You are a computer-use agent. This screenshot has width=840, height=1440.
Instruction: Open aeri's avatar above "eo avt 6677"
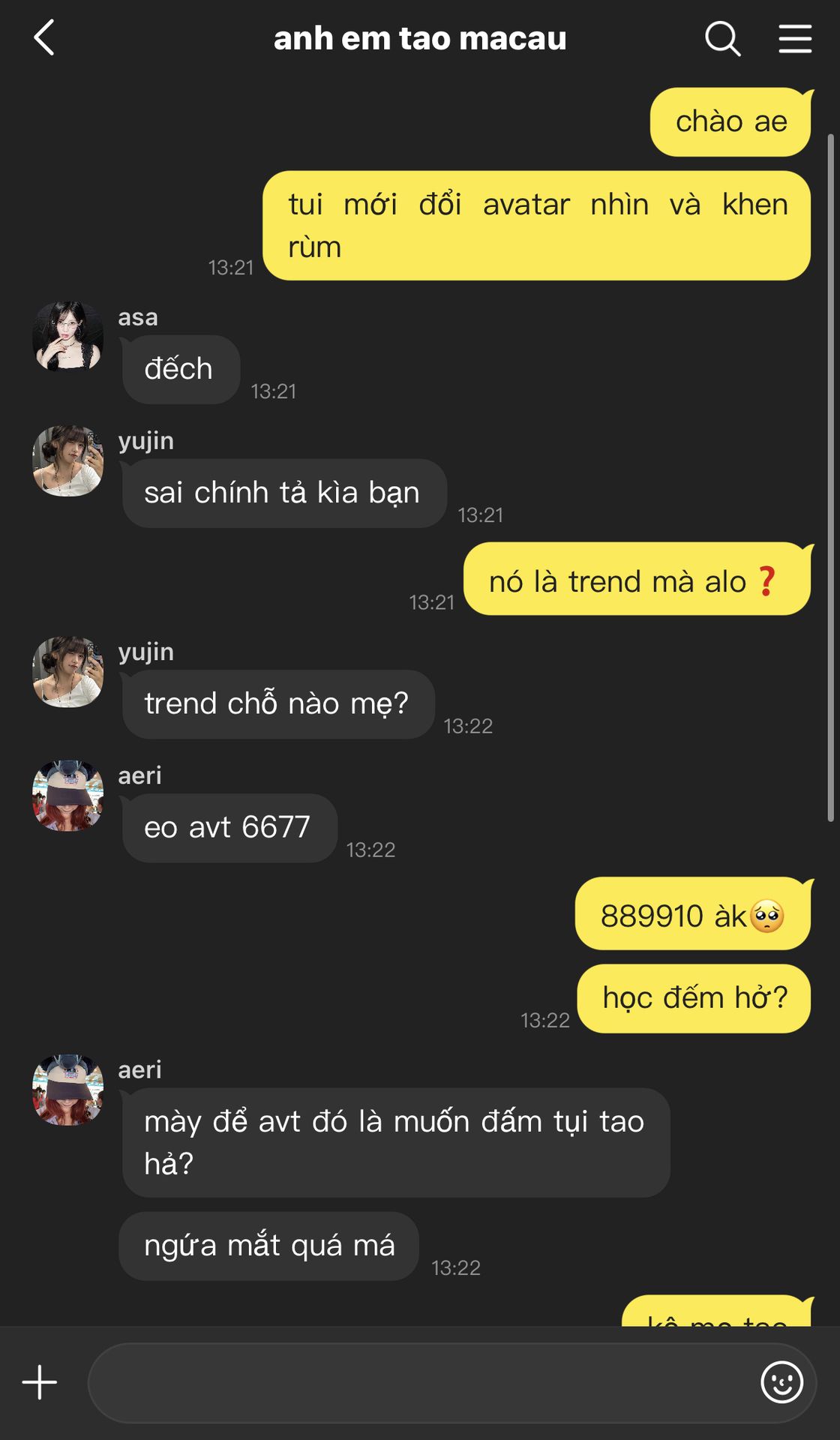[67, 795]
